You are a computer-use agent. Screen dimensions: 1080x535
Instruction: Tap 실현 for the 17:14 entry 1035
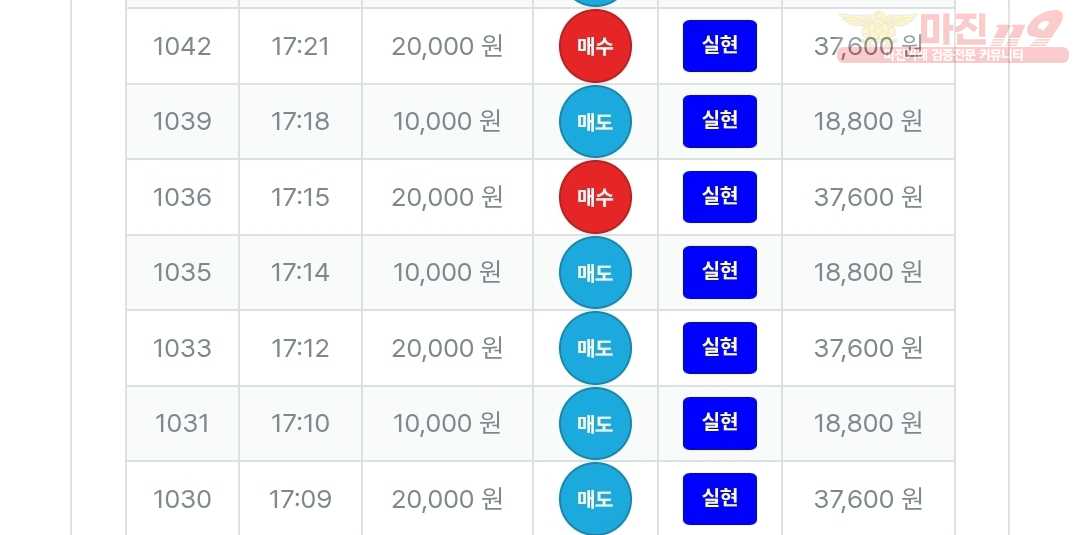click(x=719, y=272)
